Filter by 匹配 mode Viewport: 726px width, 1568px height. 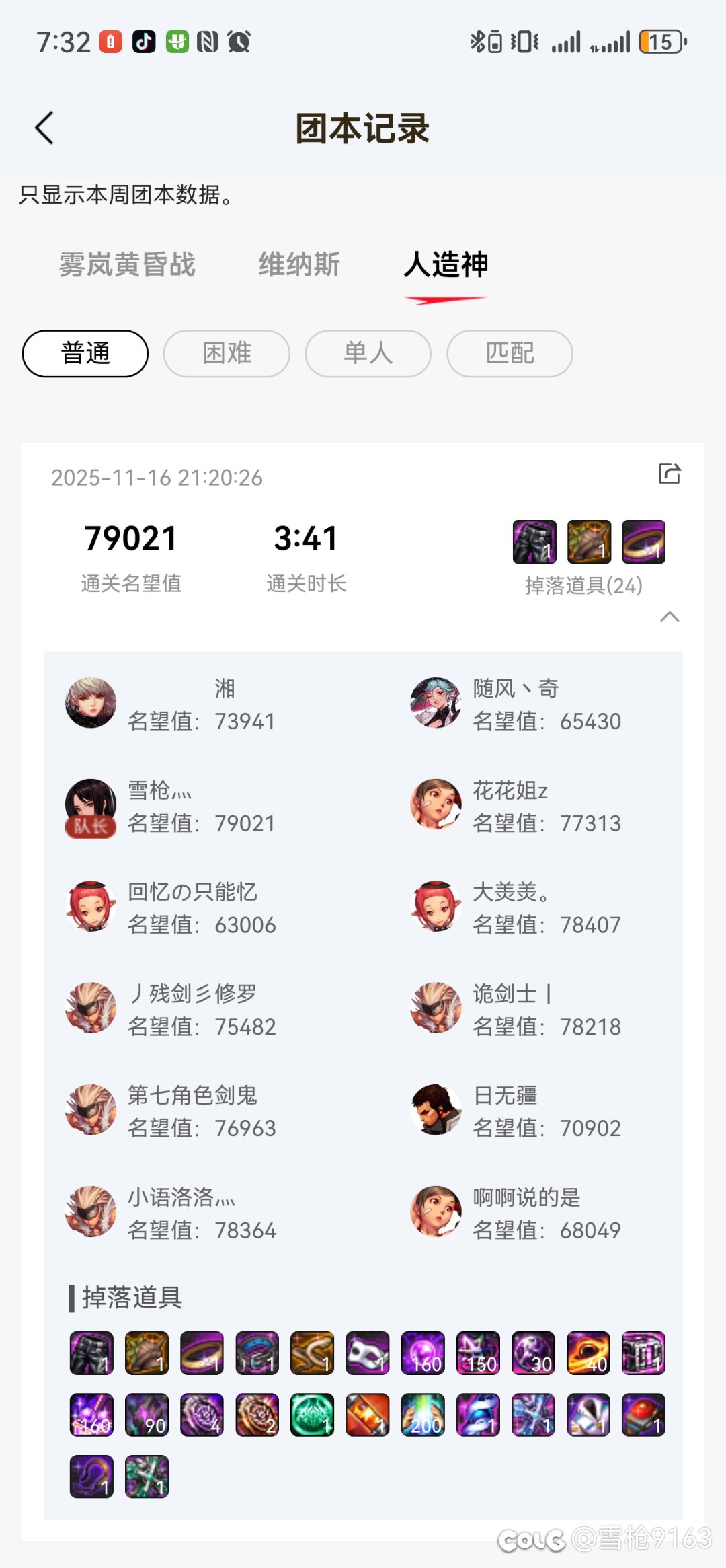(510, 353)
